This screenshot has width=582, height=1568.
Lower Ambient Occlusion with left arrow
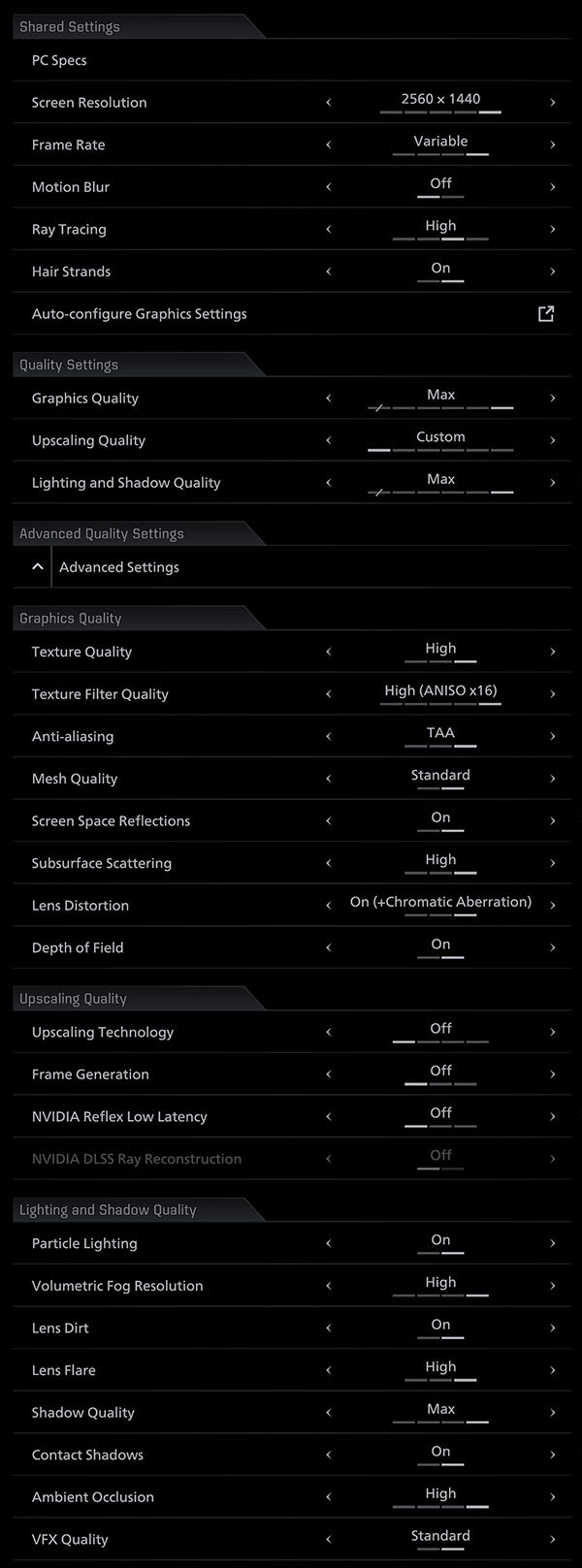(328, 1496)
